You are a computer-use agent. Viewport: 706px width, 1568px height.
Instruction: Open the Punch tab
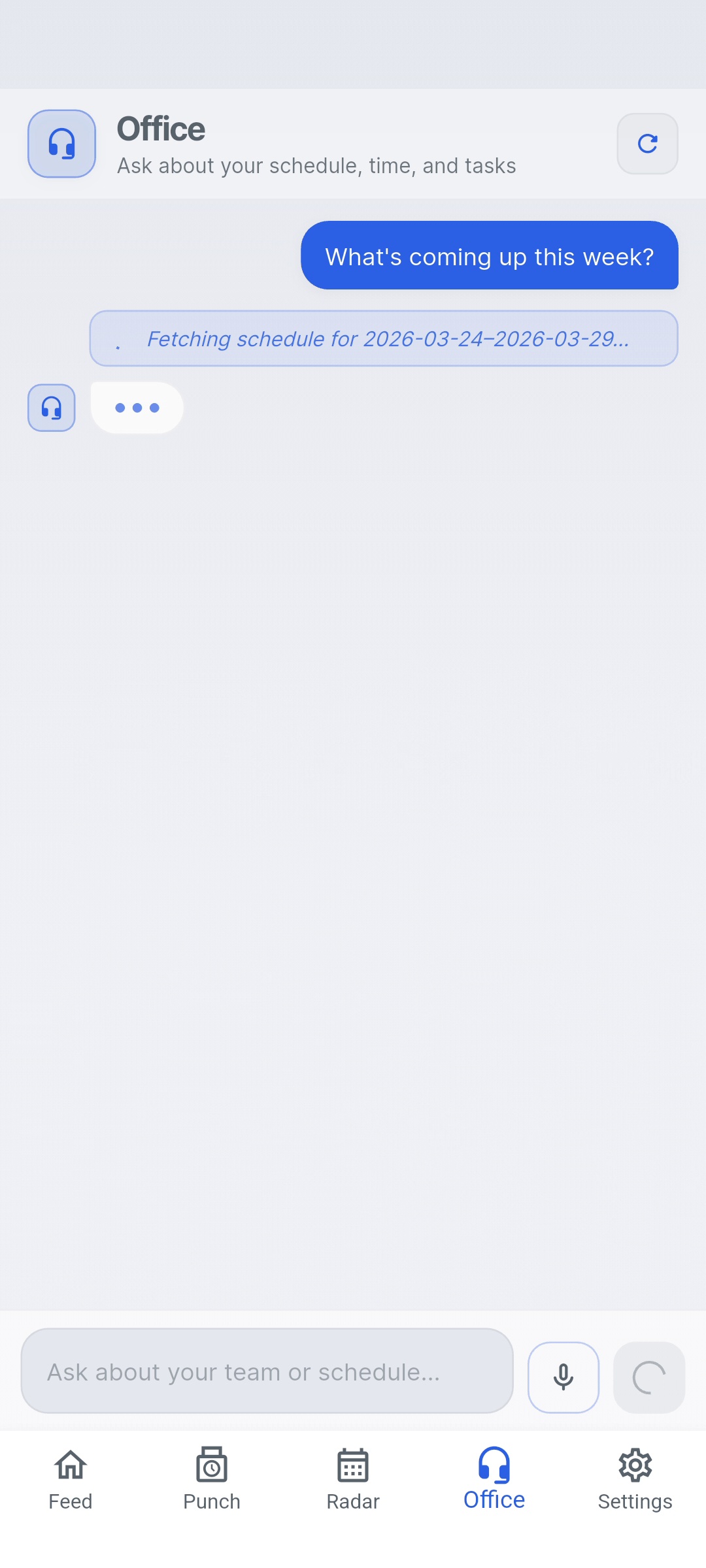point(212,1479)
